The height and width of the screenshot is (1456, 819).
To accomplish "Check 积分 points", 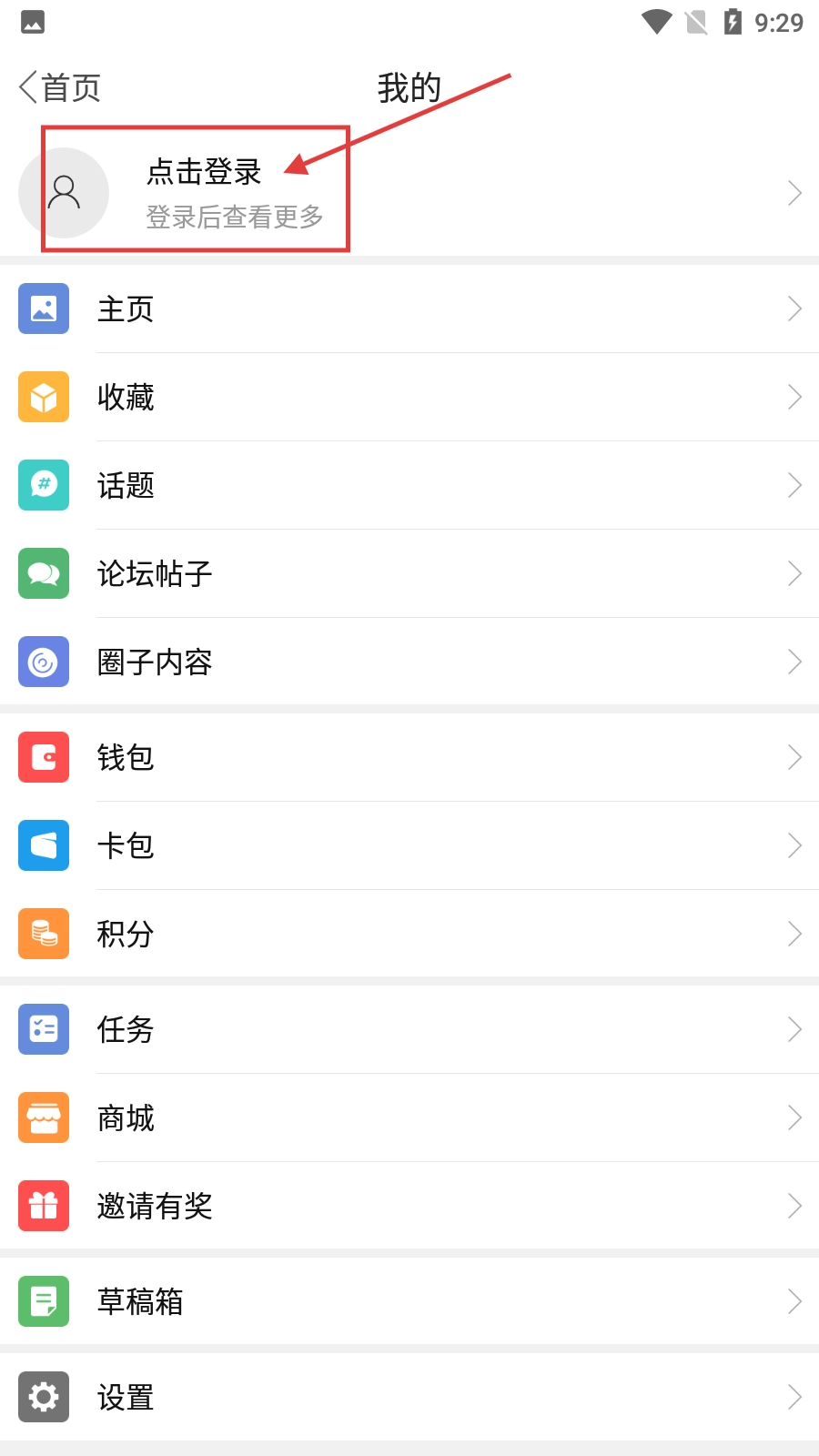I will [x=409, y=935].
